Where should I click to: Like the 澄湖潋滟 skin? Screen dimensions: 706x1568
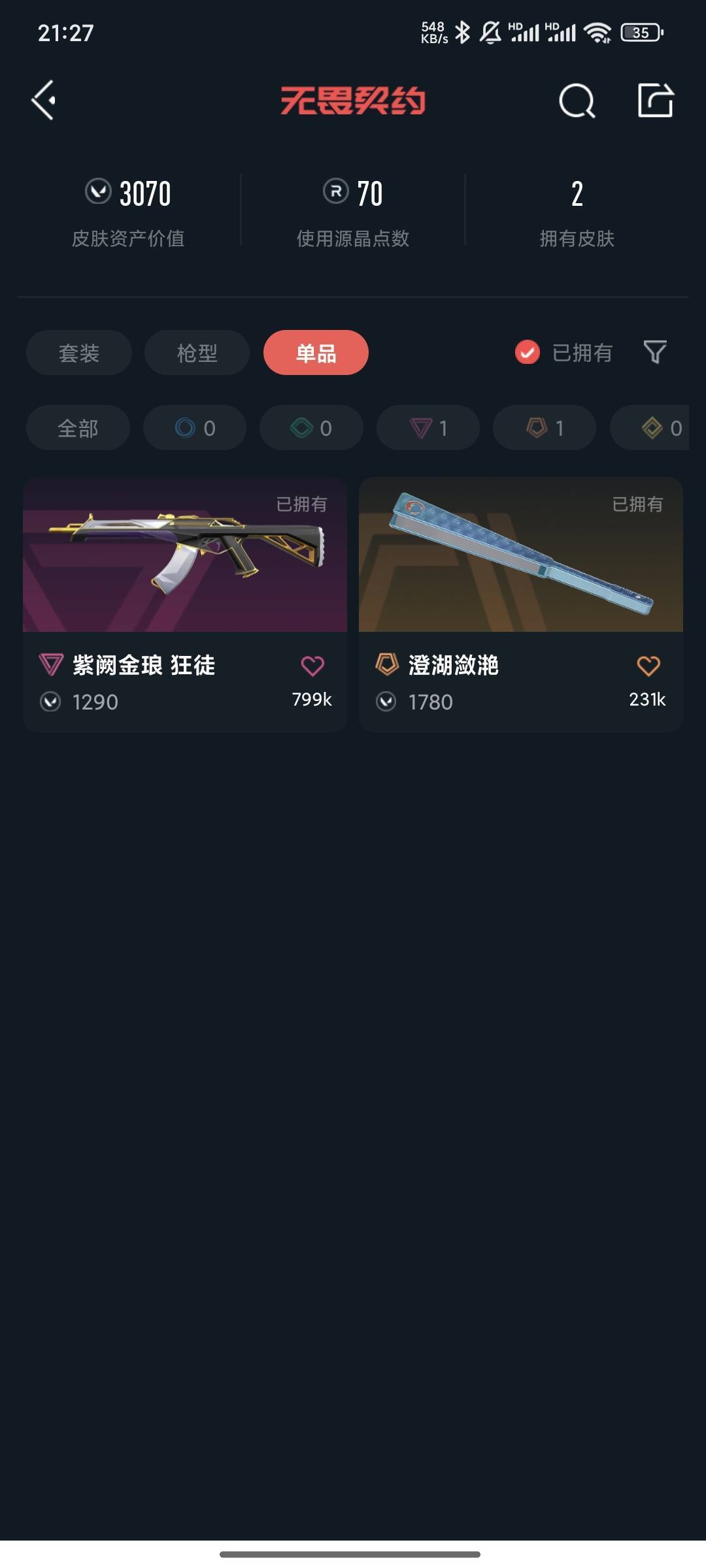pos(648,666)
